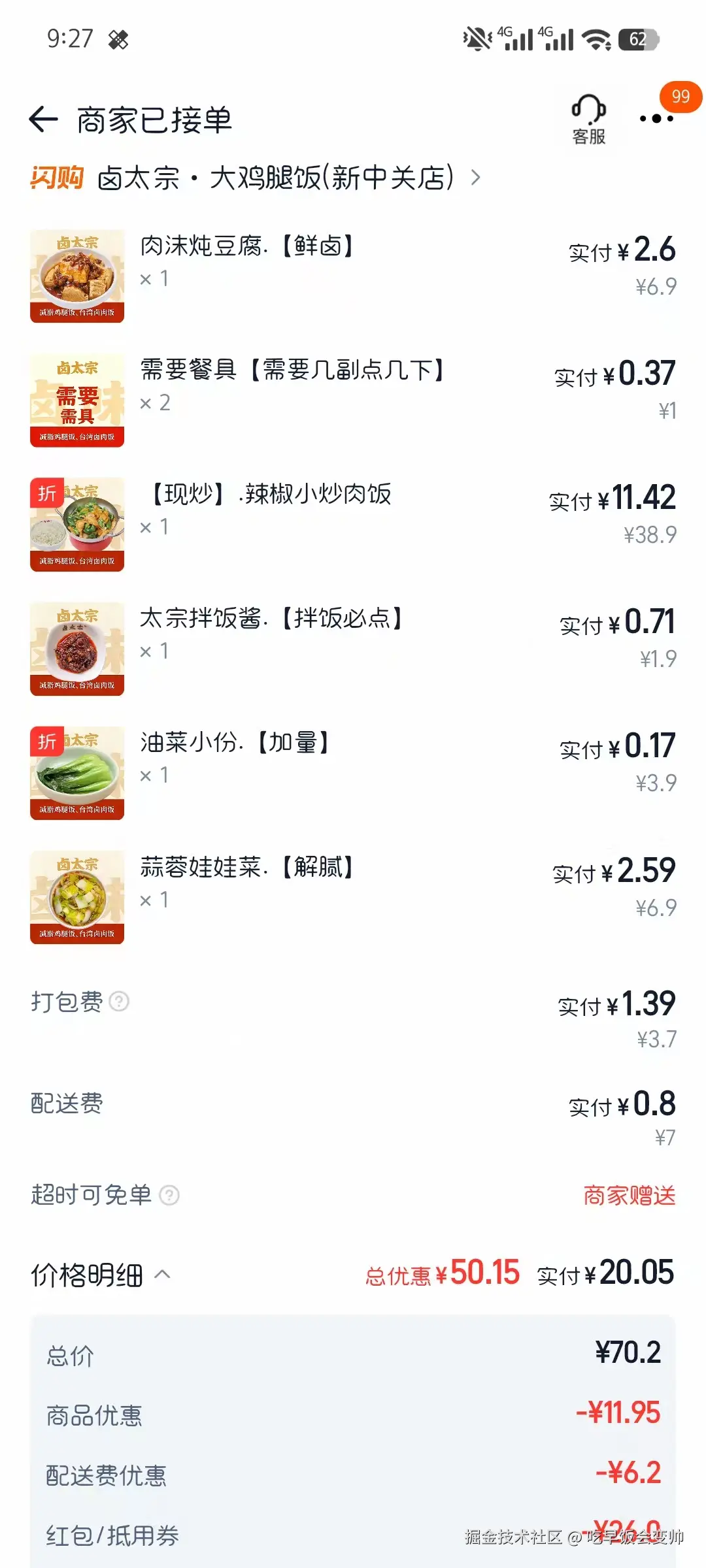Tap the back arrow to return
Screen dimensions: 706x1568
pyautogui.click(x=42, y=119)
